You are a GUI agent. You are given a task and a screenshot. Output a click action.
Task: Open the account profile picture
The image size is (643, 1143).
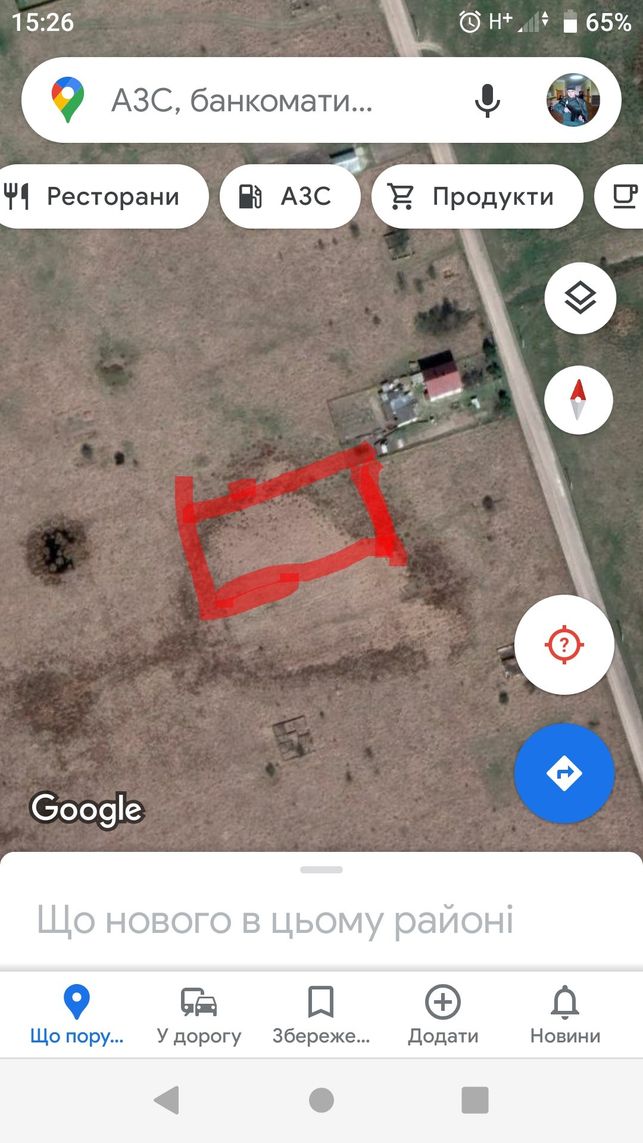(574, 100)
